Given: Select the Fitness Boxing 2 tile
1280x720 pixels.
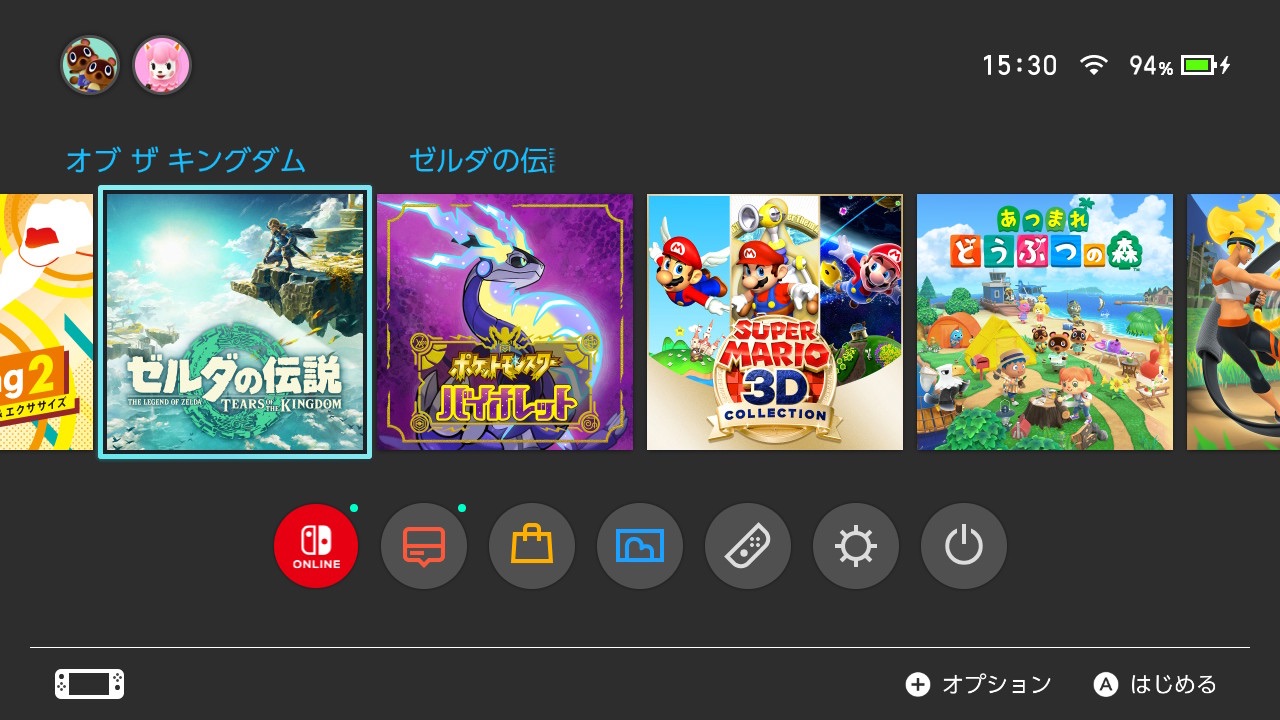Looking at the screenshot, I should (x=46, y=322).
